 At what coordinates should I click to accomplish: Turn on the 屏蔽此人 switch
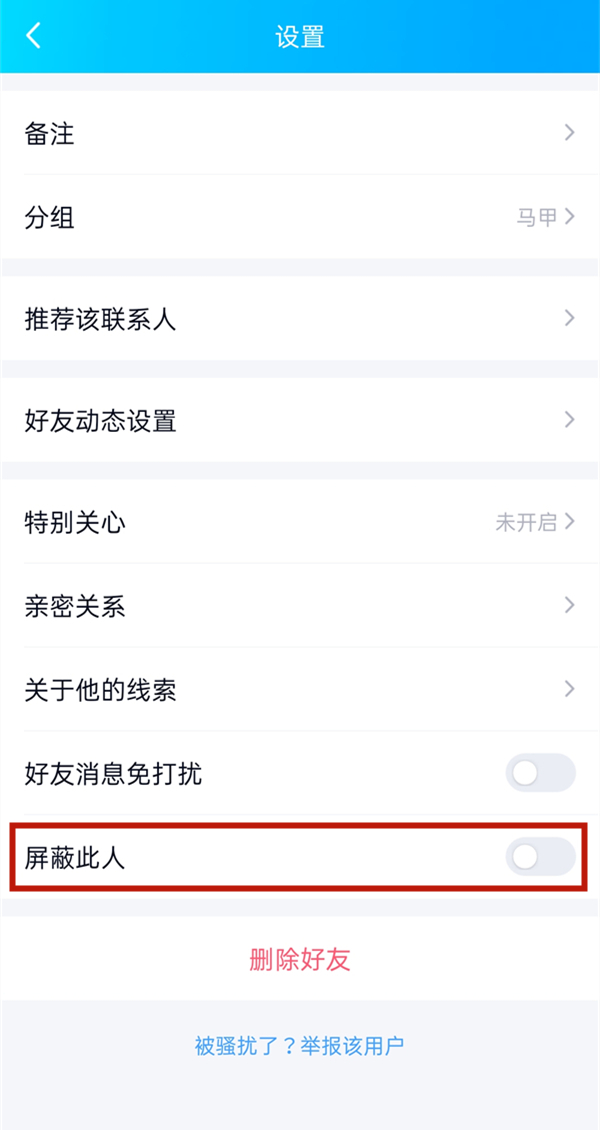point(540,857)
